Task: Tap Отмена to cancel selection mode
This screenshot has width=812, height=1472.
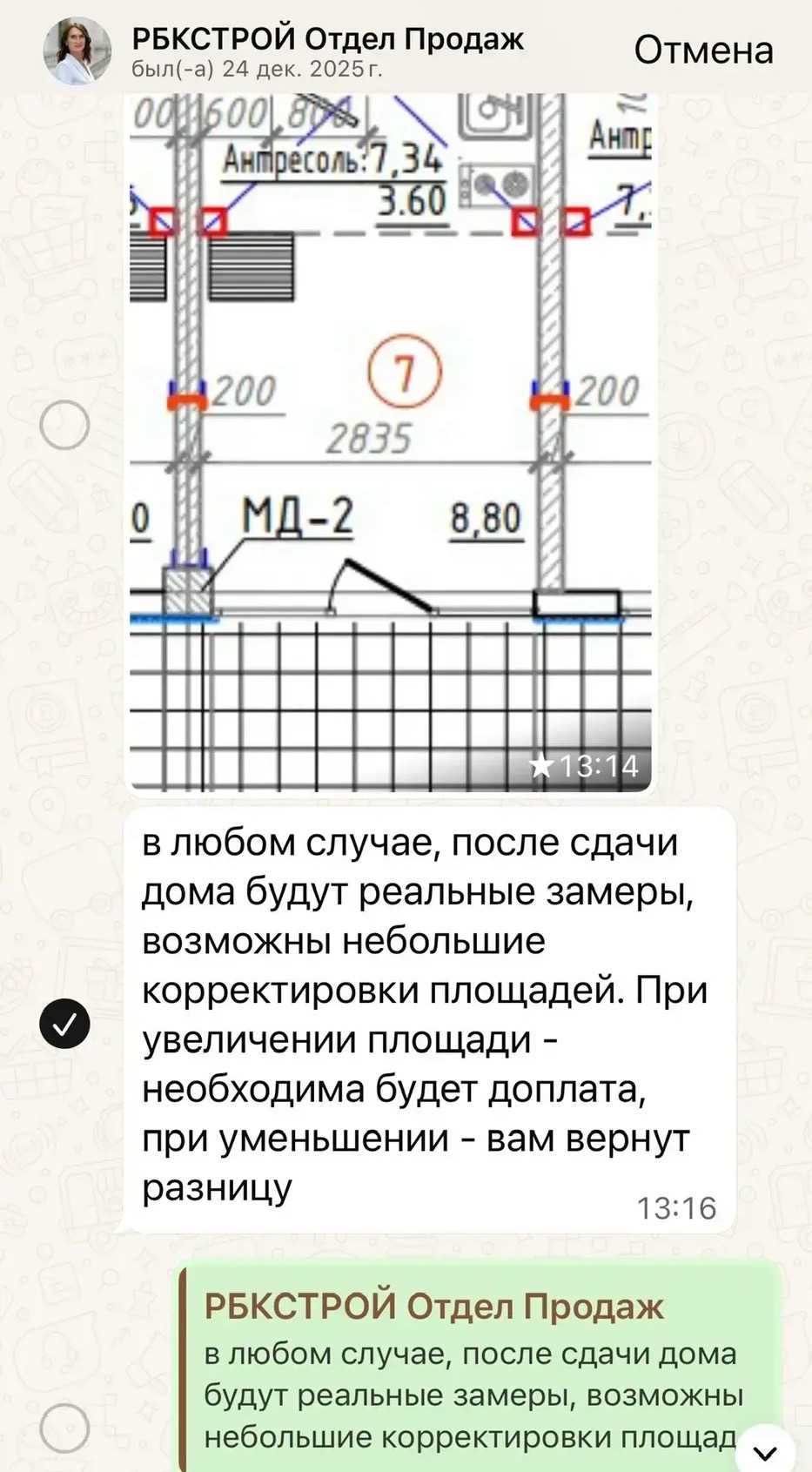Action: click(x=702, y=50)
